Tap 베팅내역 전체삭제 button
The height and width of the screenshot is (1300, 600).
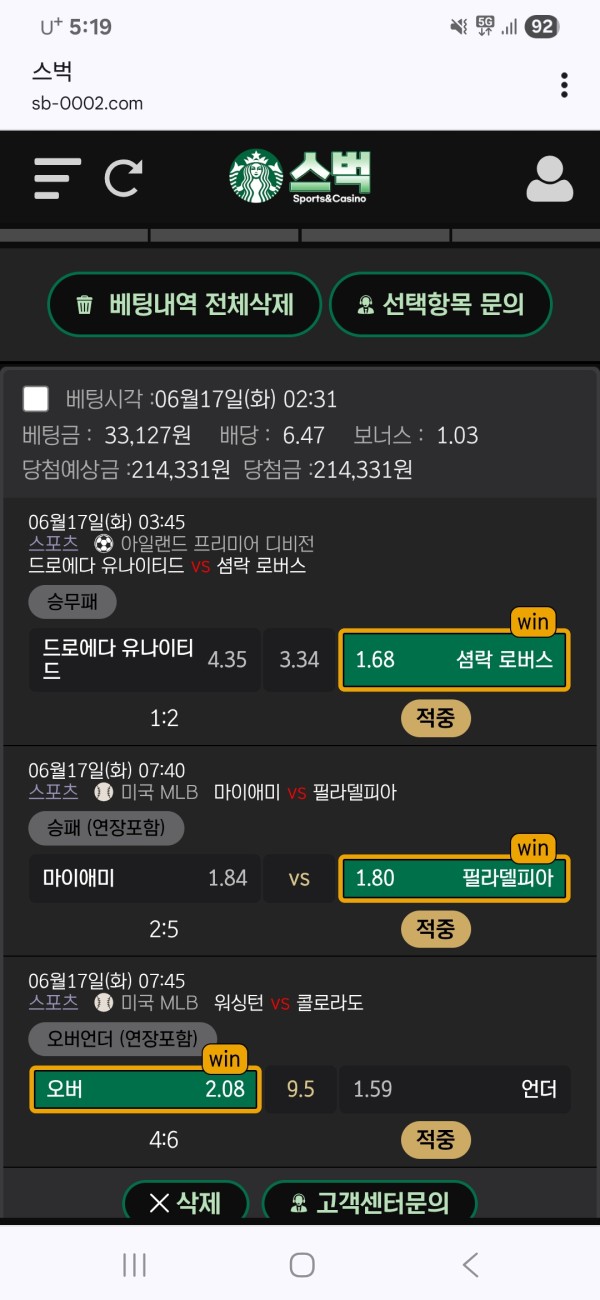(x=185, y=304)
